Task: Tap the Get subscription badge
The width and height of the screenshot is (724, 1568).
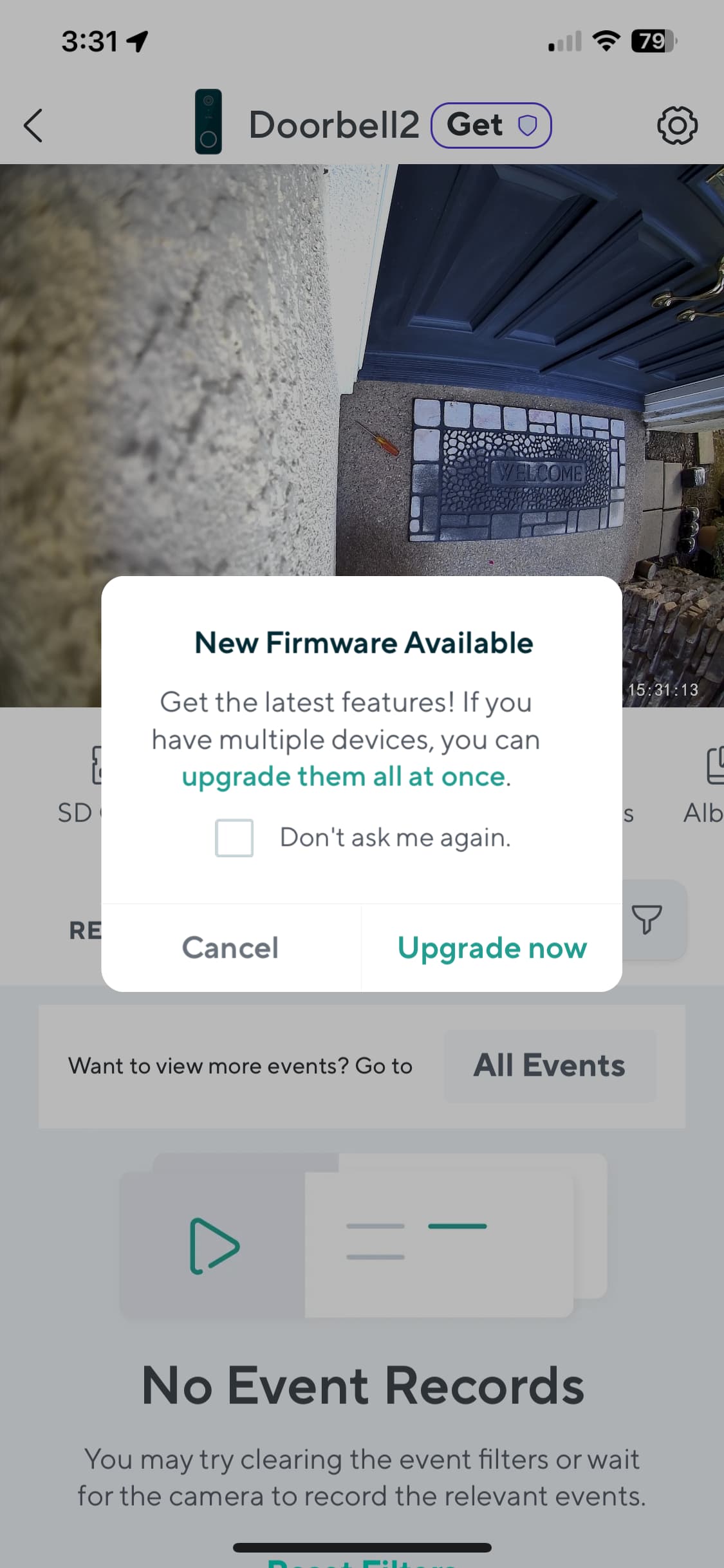Action: pos(491,126)
